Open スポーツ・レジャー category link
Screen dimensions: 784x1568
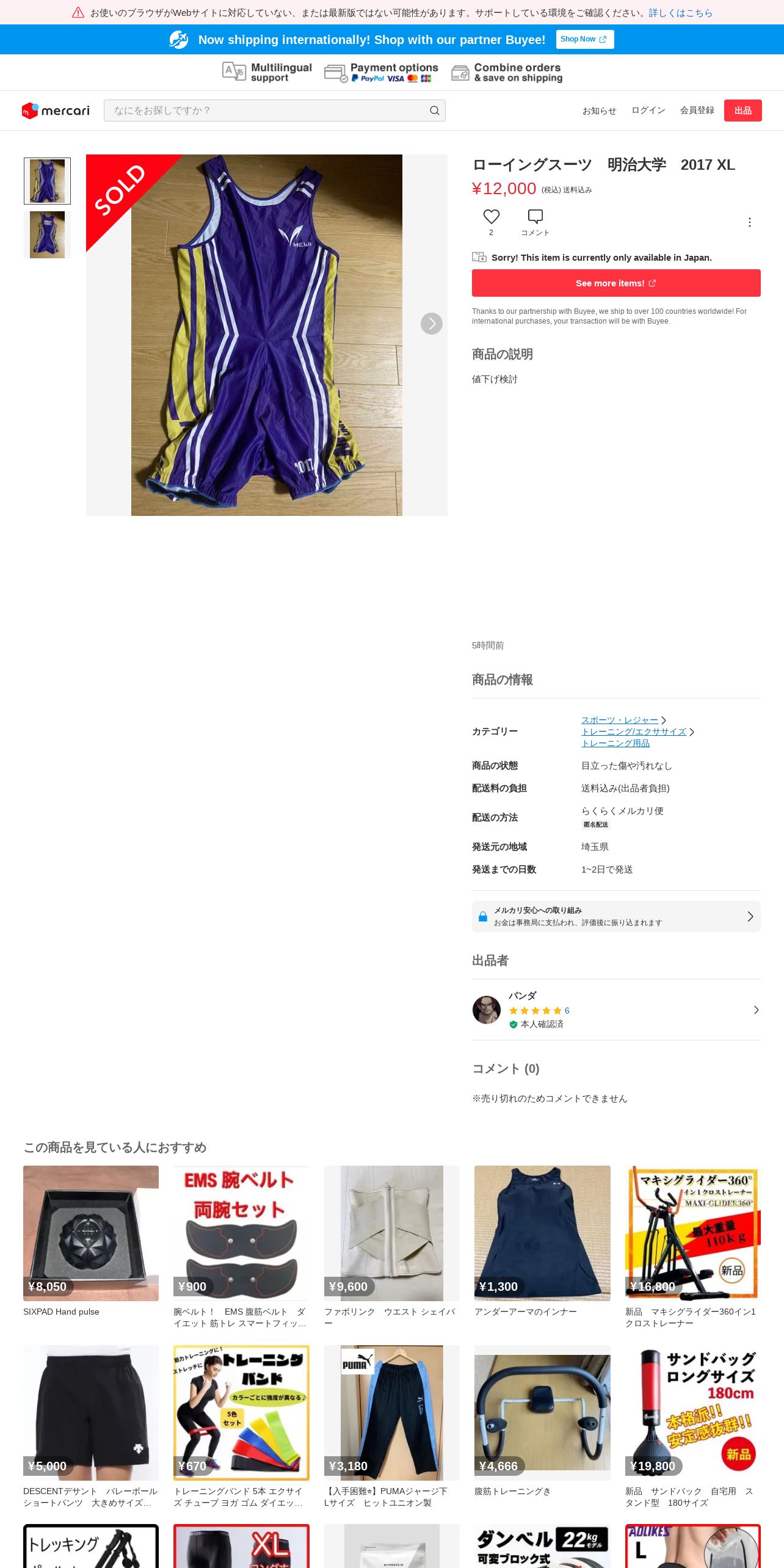pos(619,720)
